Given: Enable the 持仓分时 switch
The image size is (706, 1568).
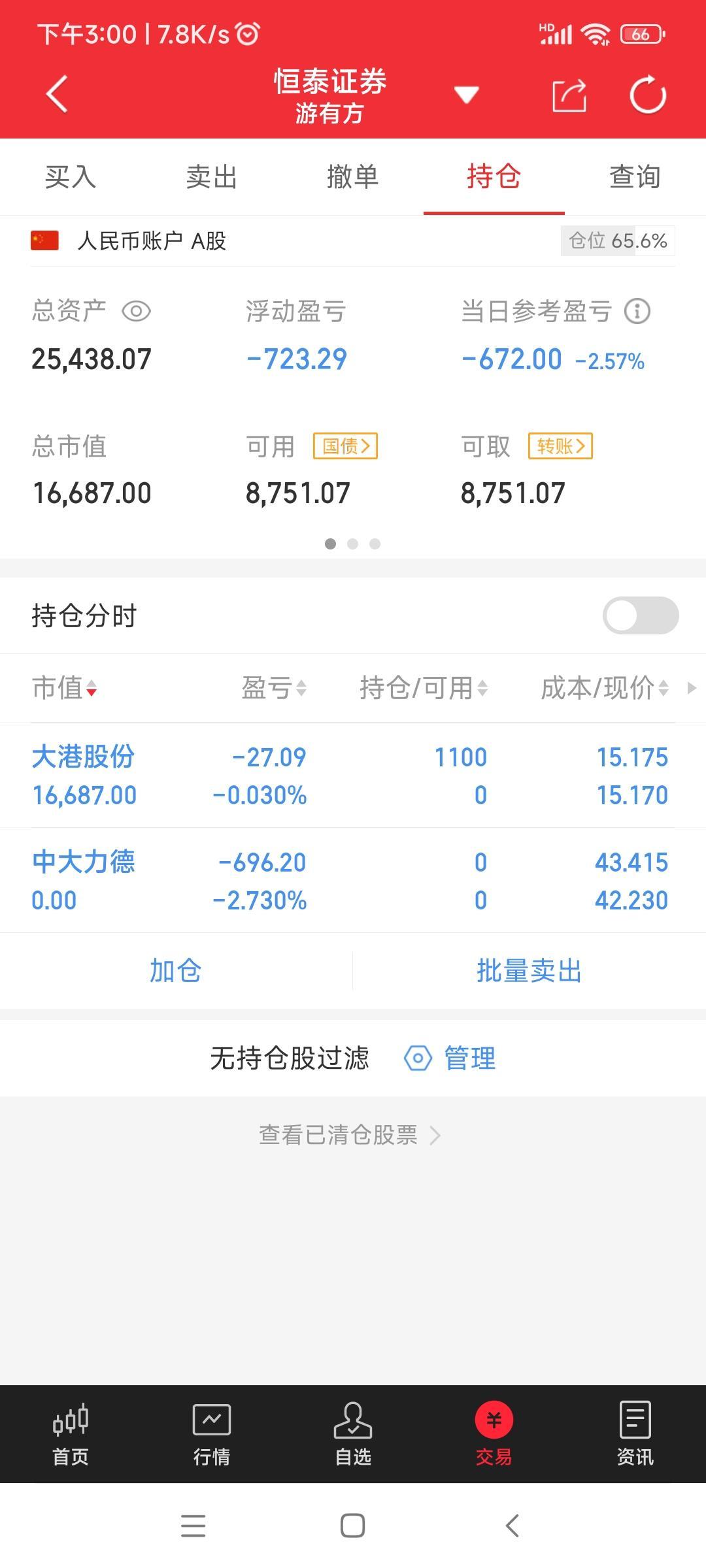Looking at the screenshot, I should 641,615.
